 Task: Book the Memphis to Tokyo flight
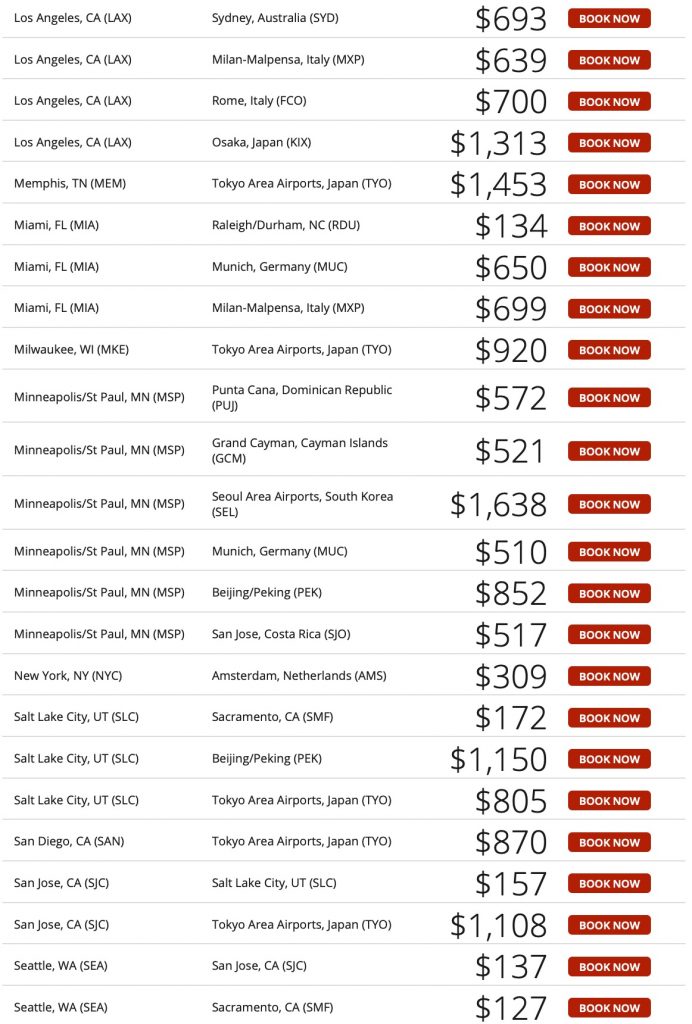(609, 184)
